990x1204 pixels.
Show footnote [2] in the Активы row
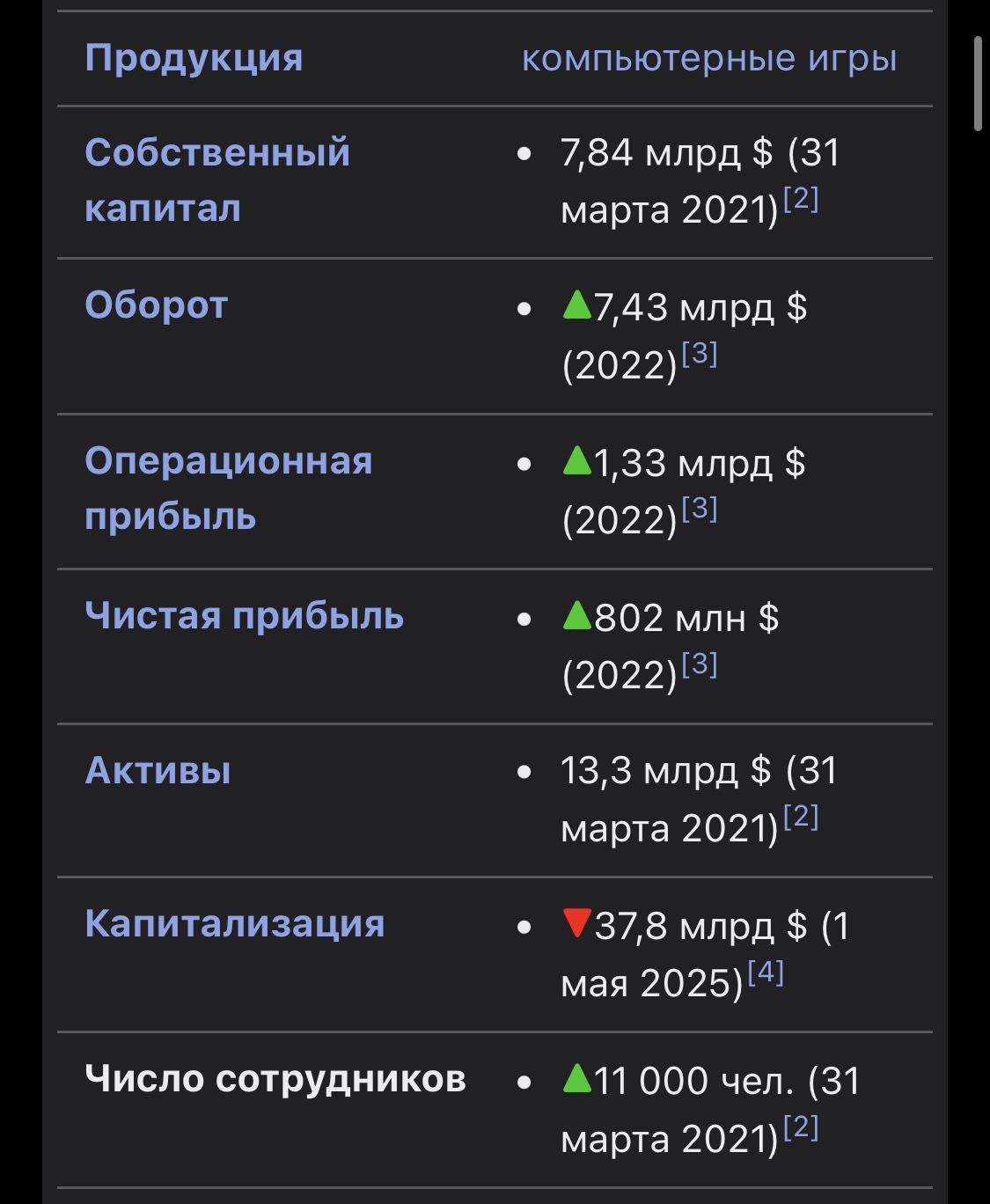coord(801,818)
